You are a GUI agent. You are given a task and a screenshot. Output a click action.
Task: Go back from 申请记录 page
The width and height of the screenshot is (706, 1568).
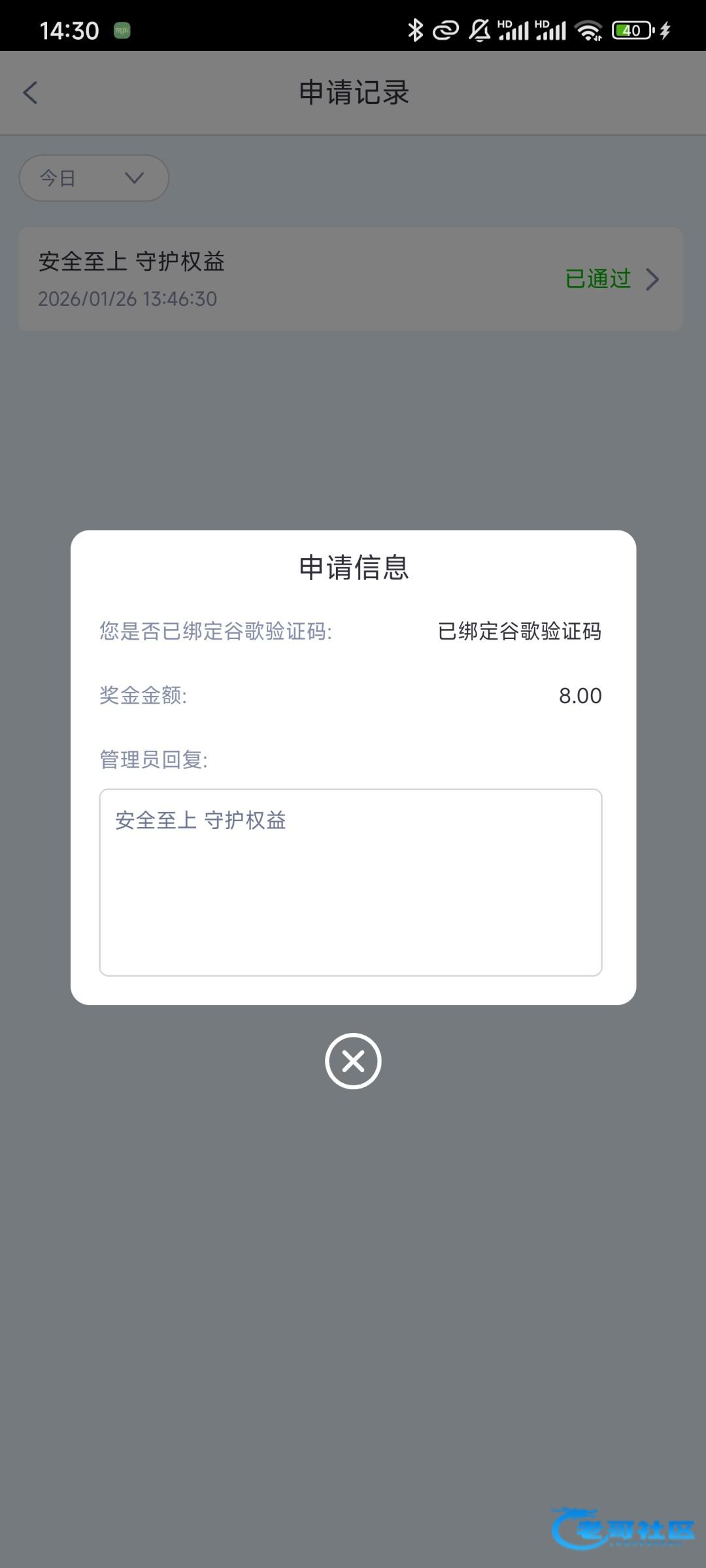pos(30,93)
